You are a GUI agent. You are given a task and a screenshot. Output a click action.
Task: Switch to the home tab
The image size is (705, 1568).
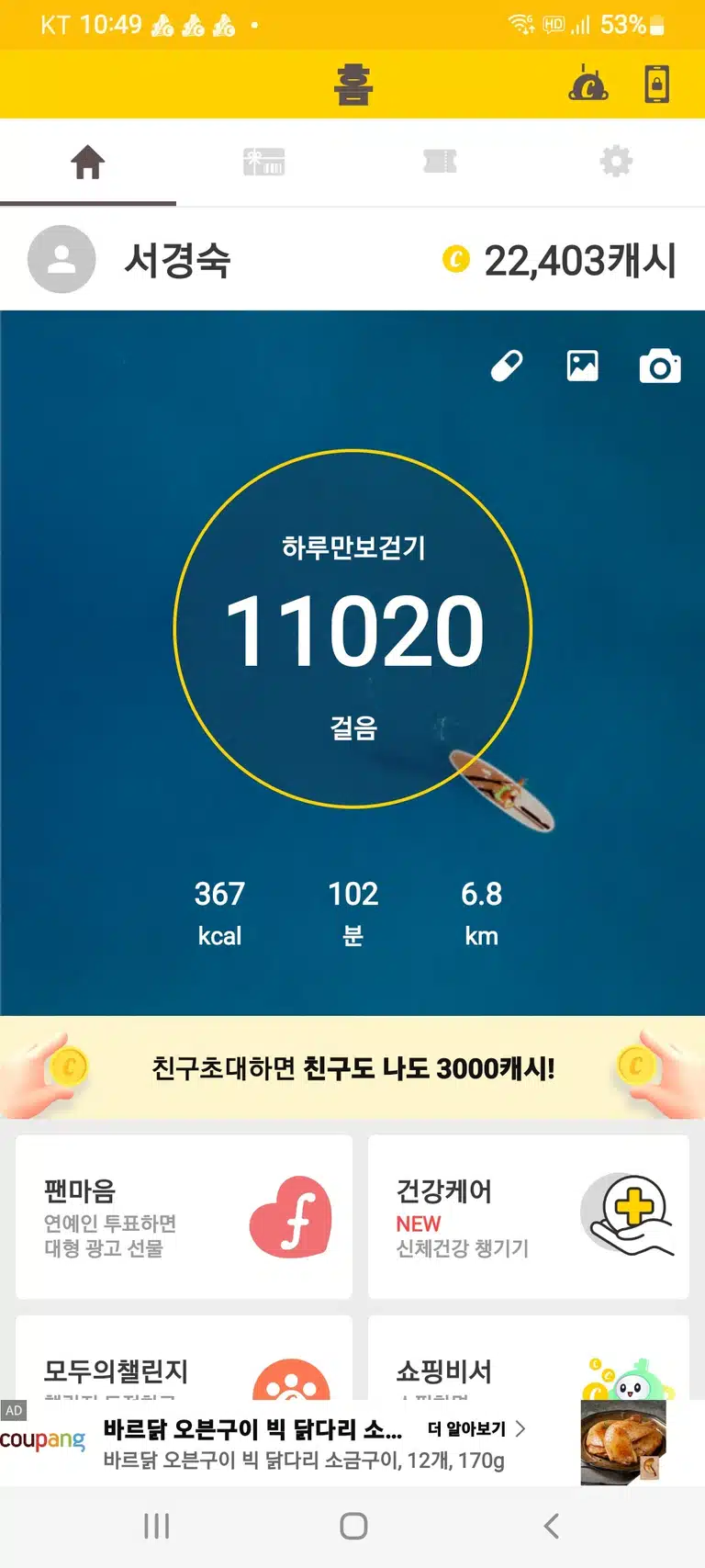point(88,163)
